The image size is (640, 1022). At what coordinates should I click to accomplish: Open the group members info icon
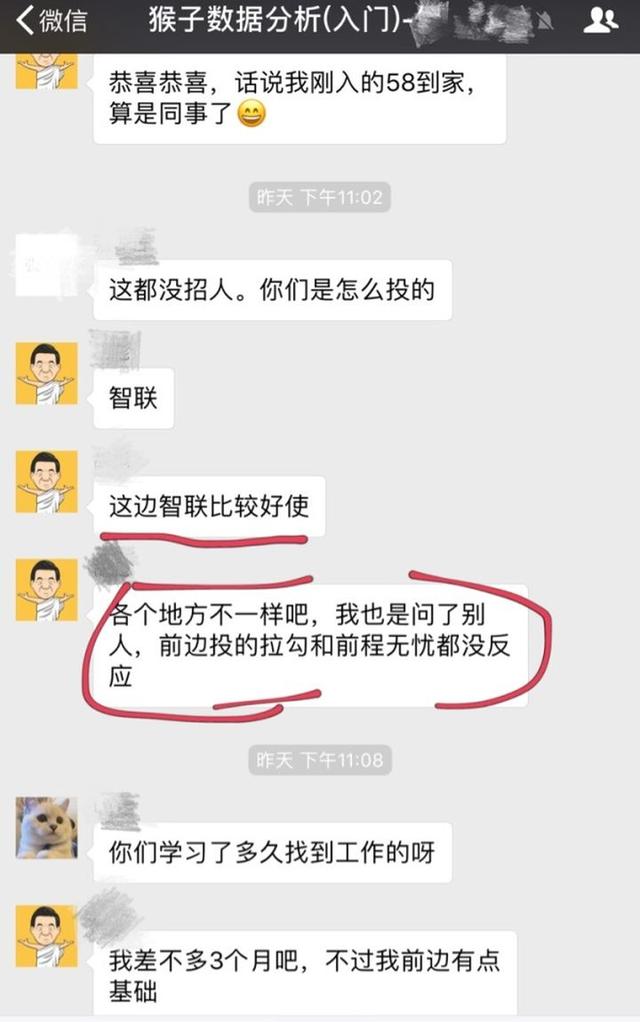pyautogui.click(x=600, y=19)
